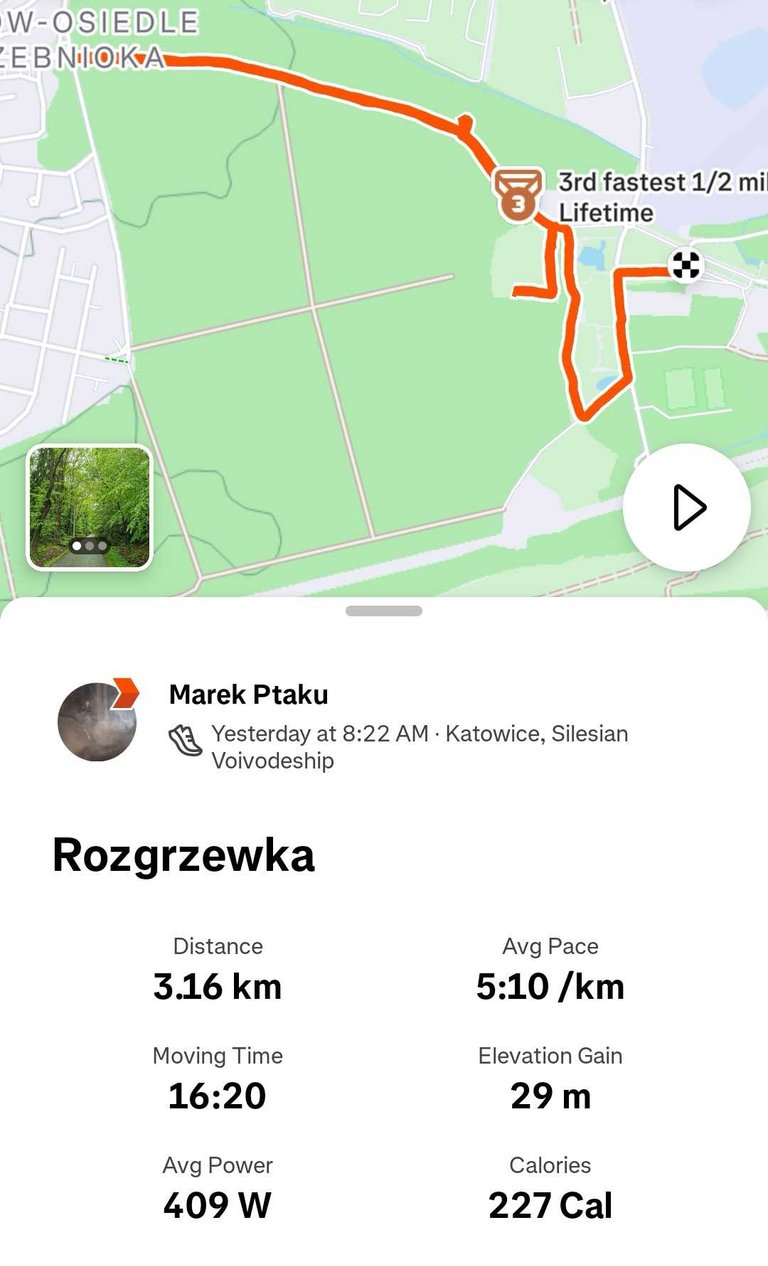768x1266 pixels.
Task: Open Marek Ptaku's profile picture
Action: [x=97, y=721]
